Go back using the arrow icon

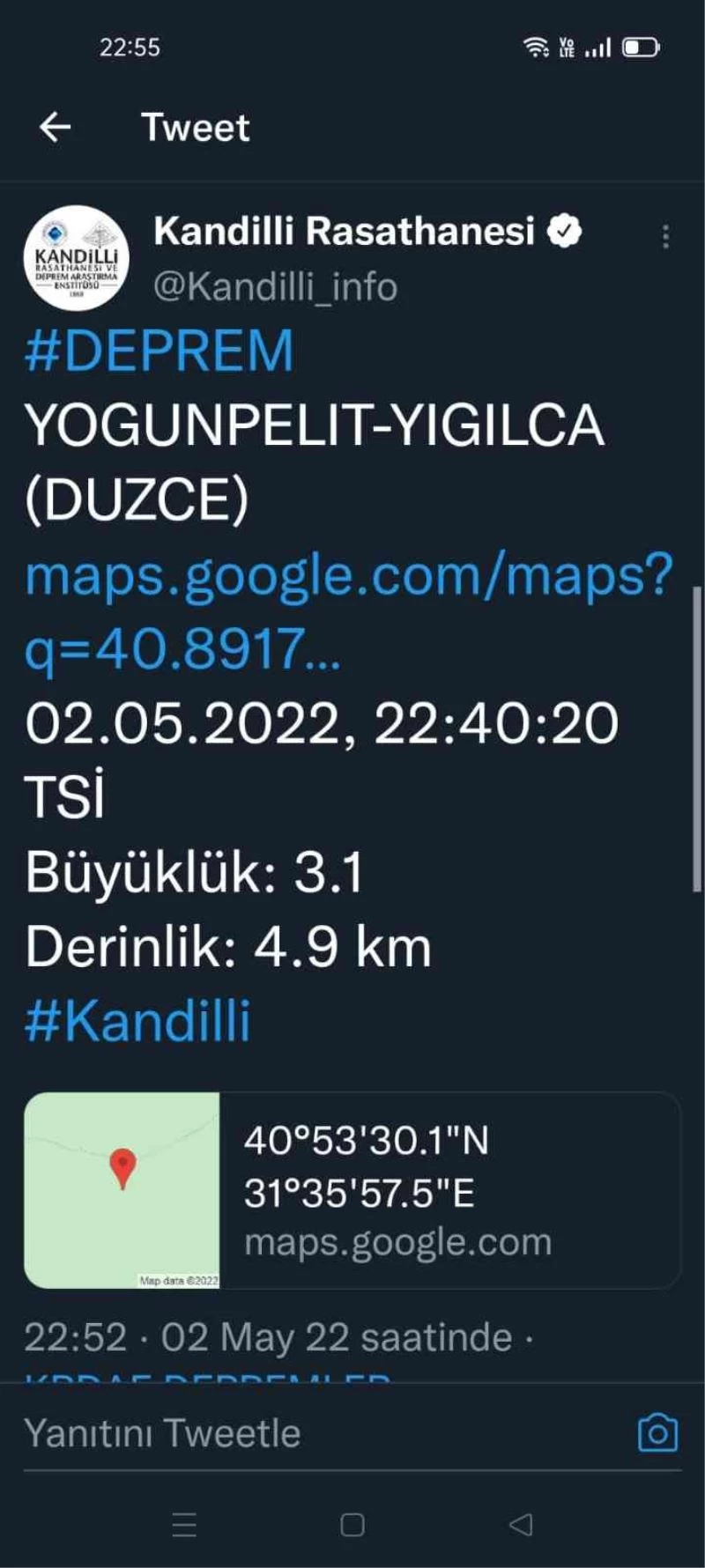point(55,127)
